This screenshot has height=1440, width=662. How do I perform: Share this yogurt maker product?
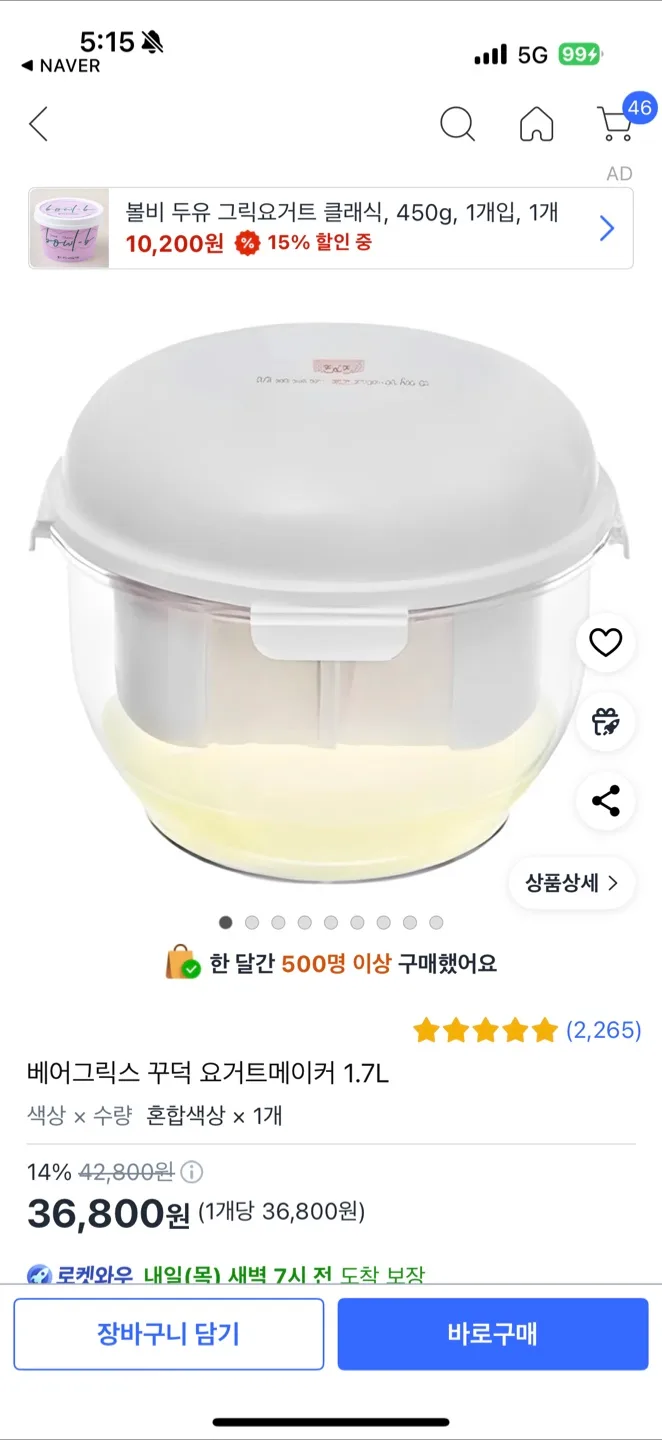coord(605,800)
